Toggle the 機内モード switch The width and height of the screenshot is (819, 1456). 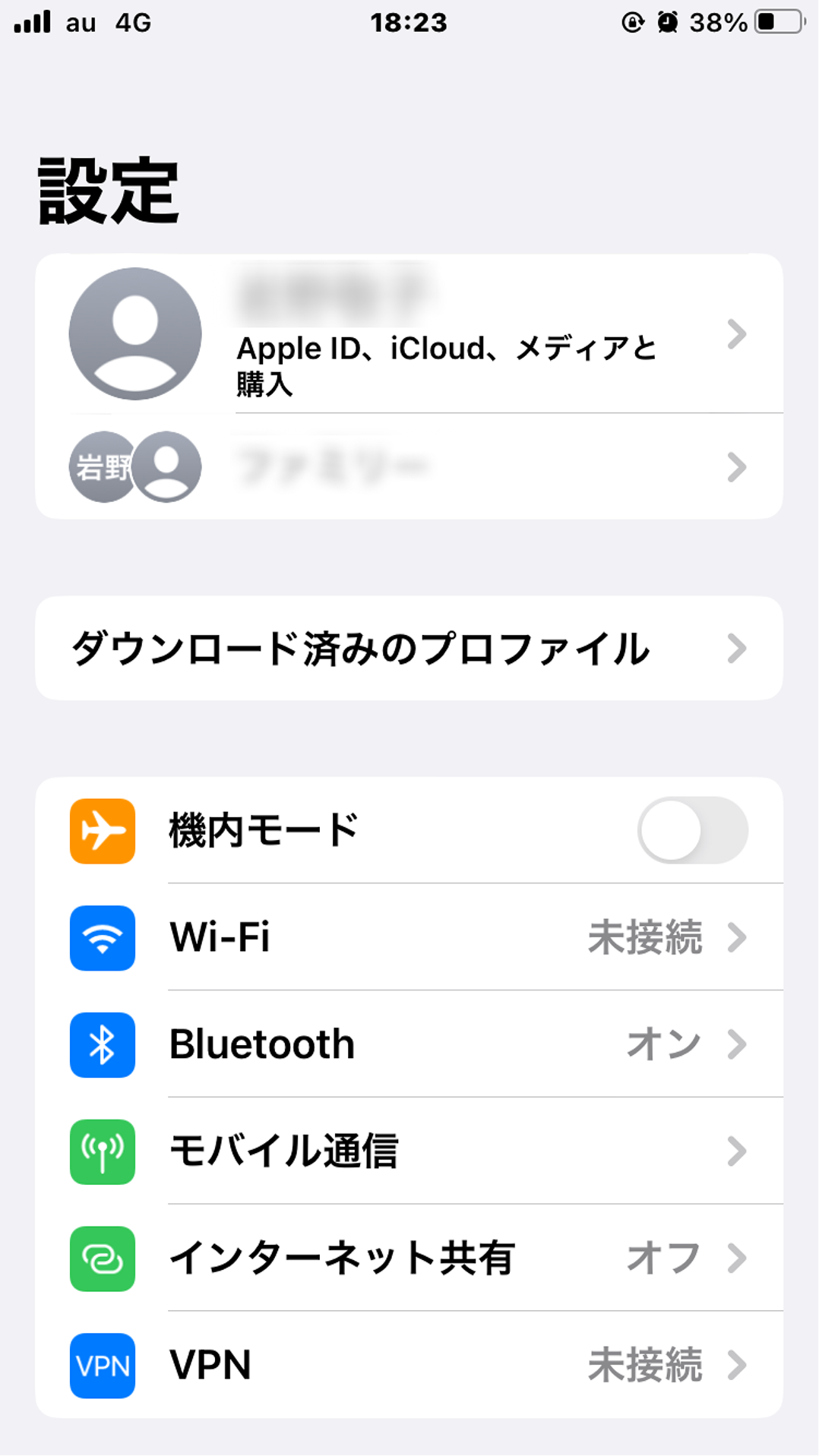tap(692, 830)
